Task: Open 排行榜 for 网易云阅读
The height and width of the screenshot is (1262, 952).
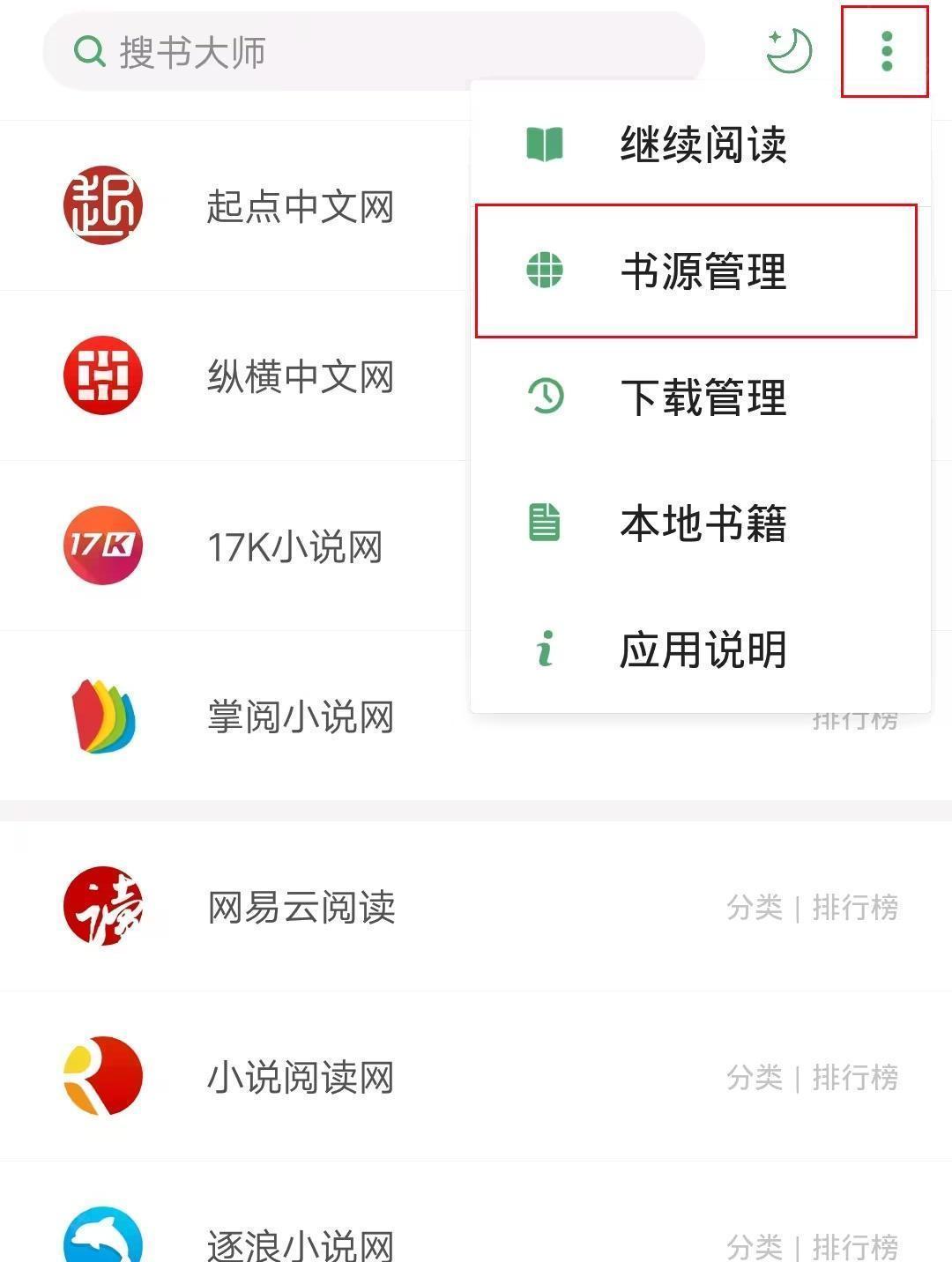Action: coord(855,908)
